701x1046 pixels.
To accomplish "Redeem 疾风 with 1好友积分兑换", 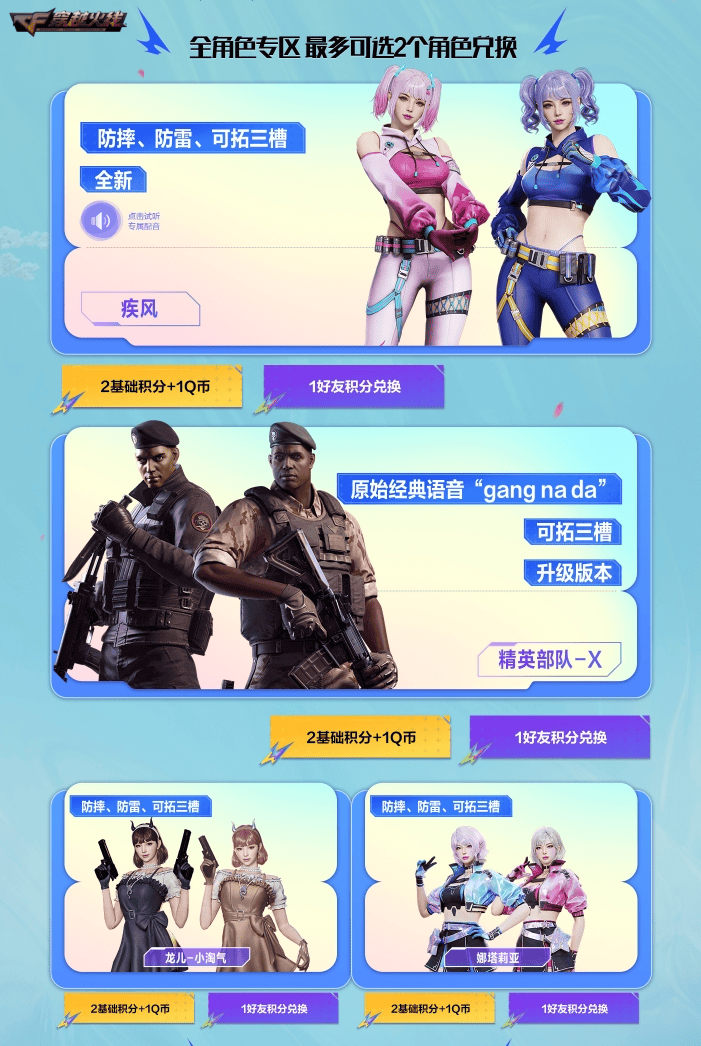I will click(354, 386).
